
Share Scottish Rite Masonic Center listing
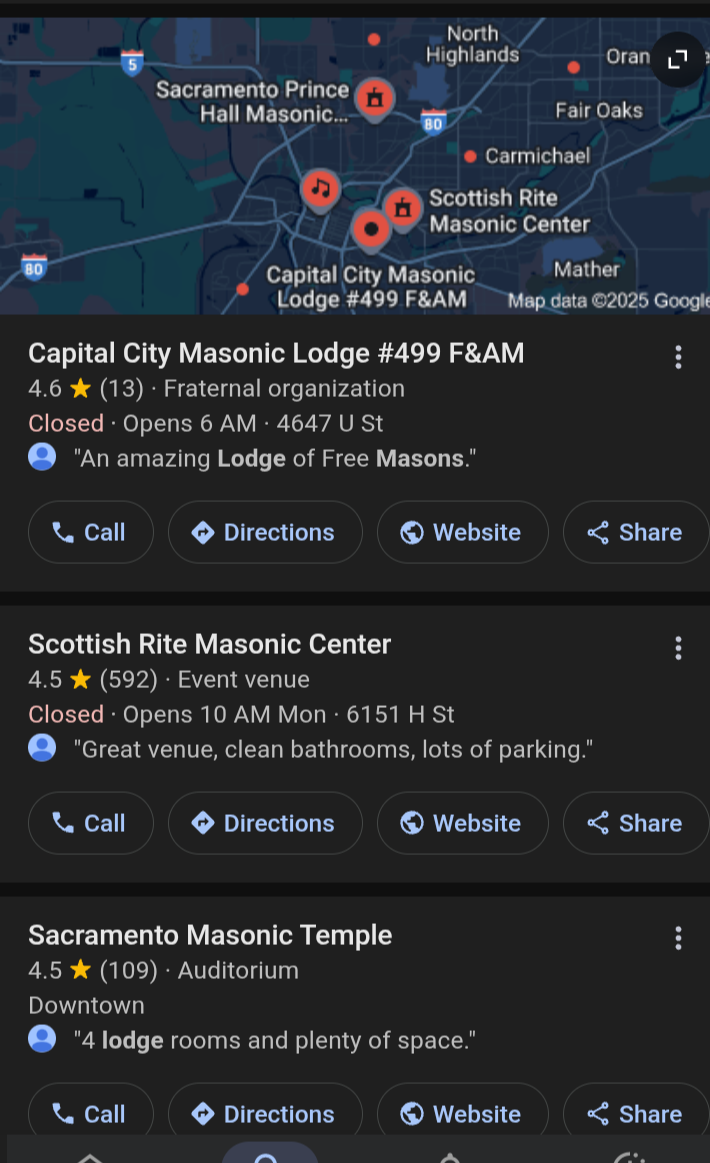point(636,823)
